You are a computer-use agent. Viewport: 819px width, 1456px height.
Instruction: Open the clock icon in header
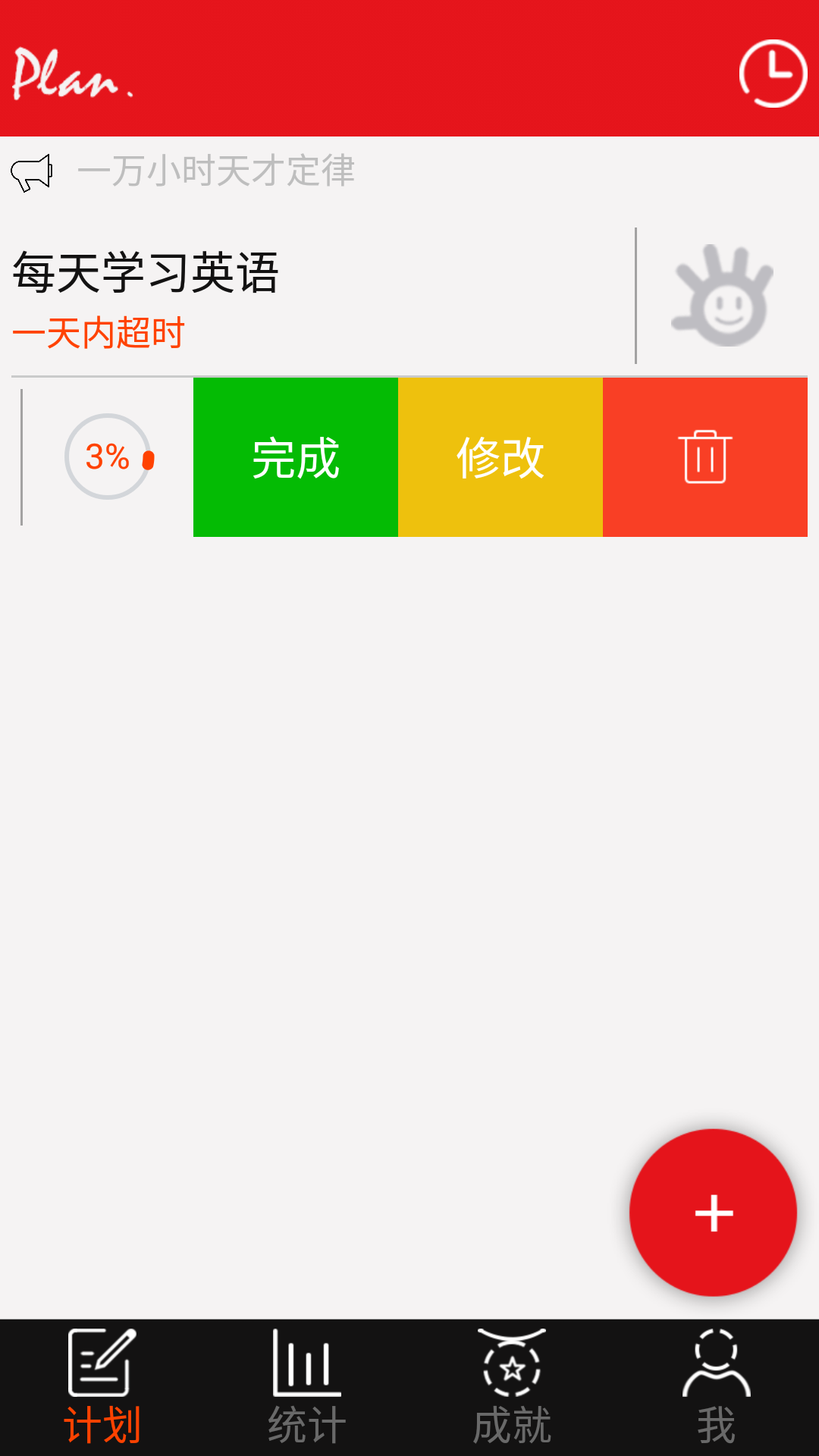773,74
